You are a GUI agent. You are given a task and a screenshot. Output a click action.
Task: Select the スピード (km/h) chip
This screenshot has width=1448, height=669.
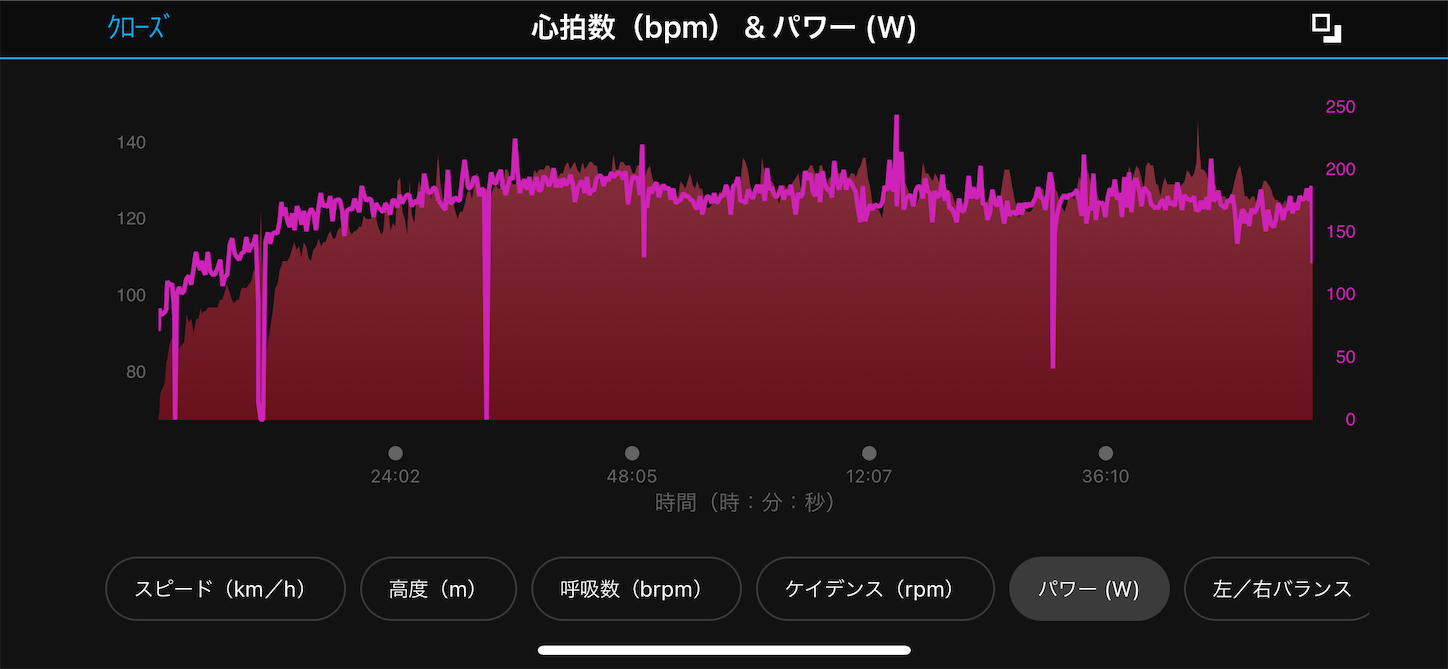coord(225,589)
